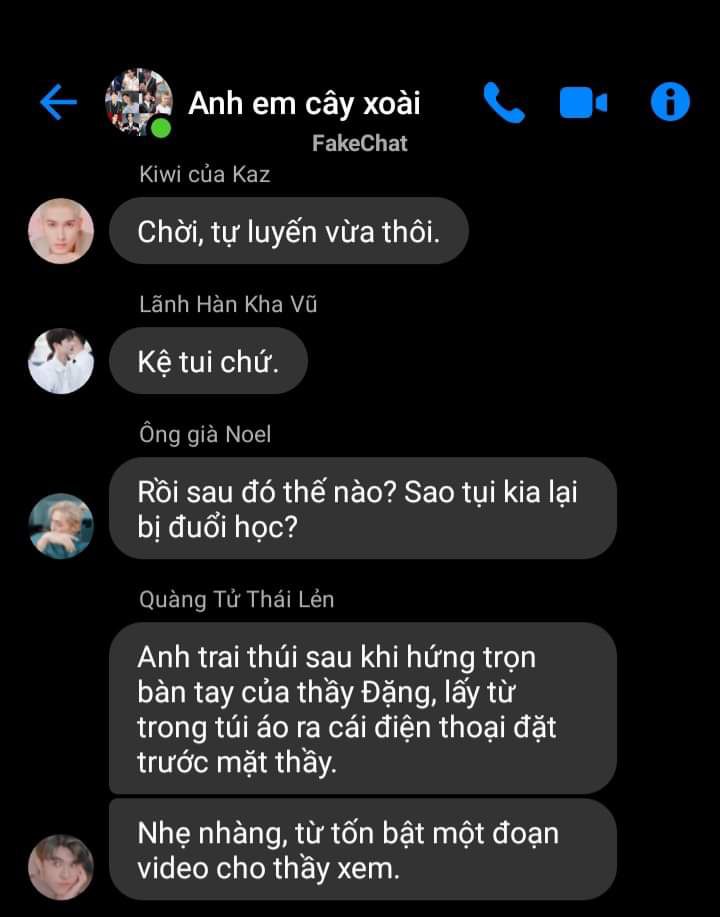Open the Anh em cây xoài group title
The image size is (720, 917).
click(304, 103)
